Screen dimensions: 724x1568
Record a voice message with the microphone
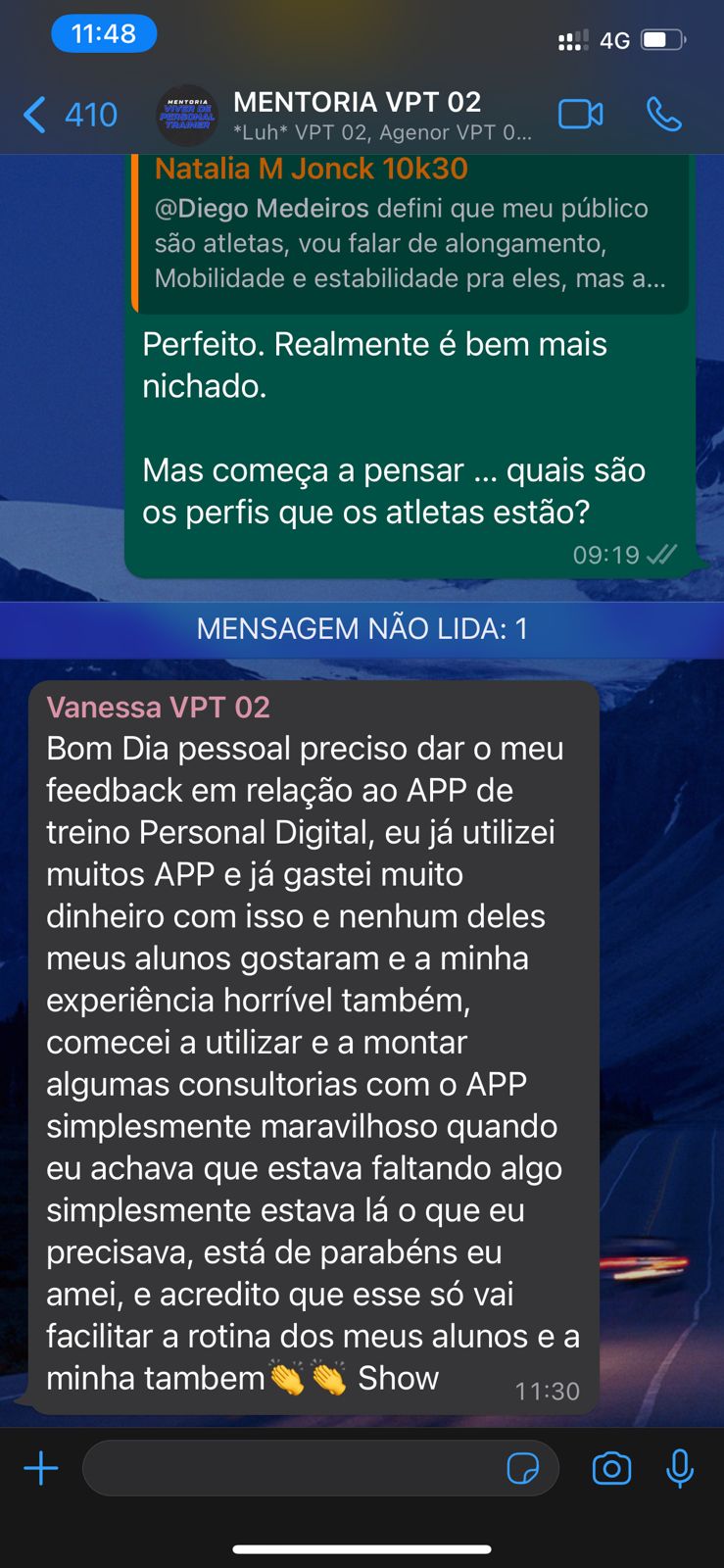tap(680, 1468)
